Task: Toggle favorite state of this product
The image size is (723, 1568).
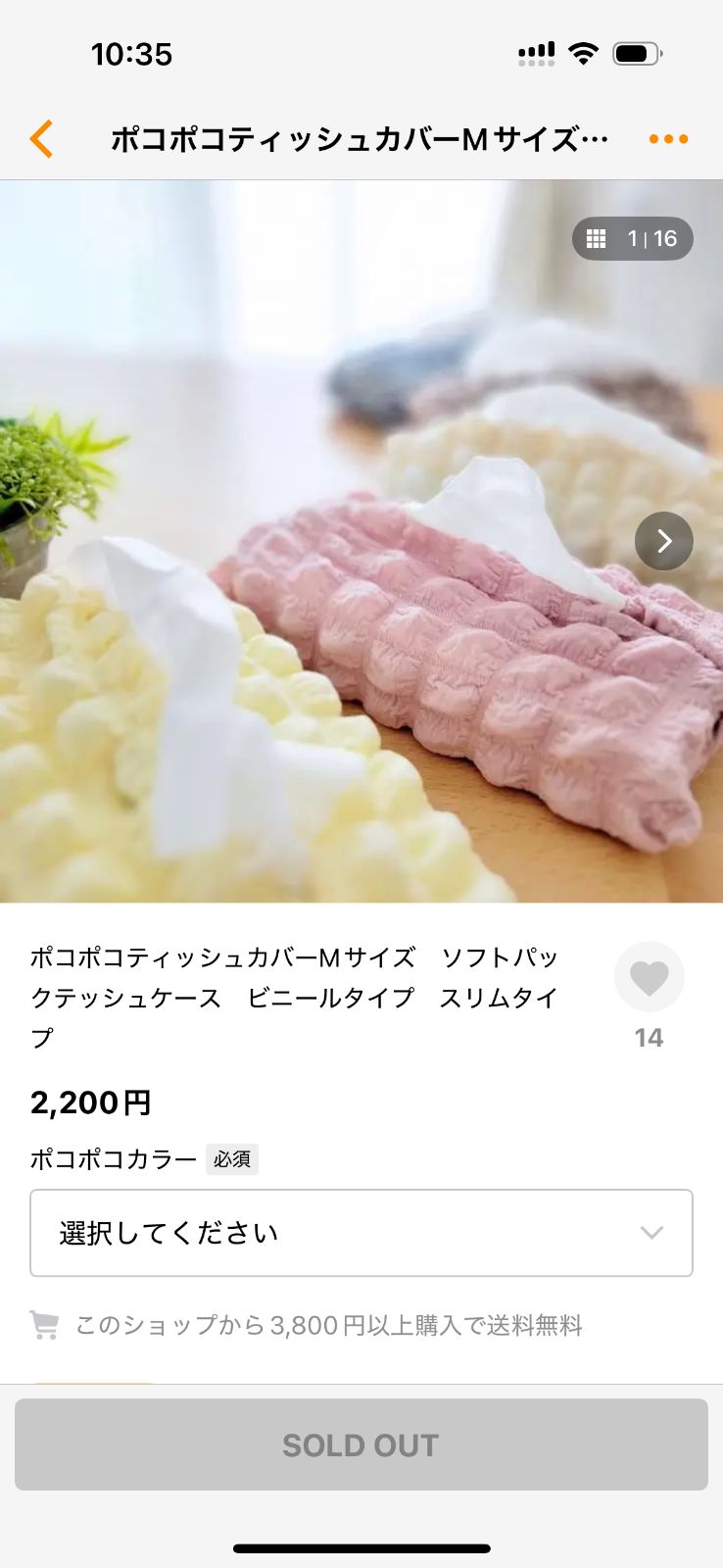Action: pos(649,977)
